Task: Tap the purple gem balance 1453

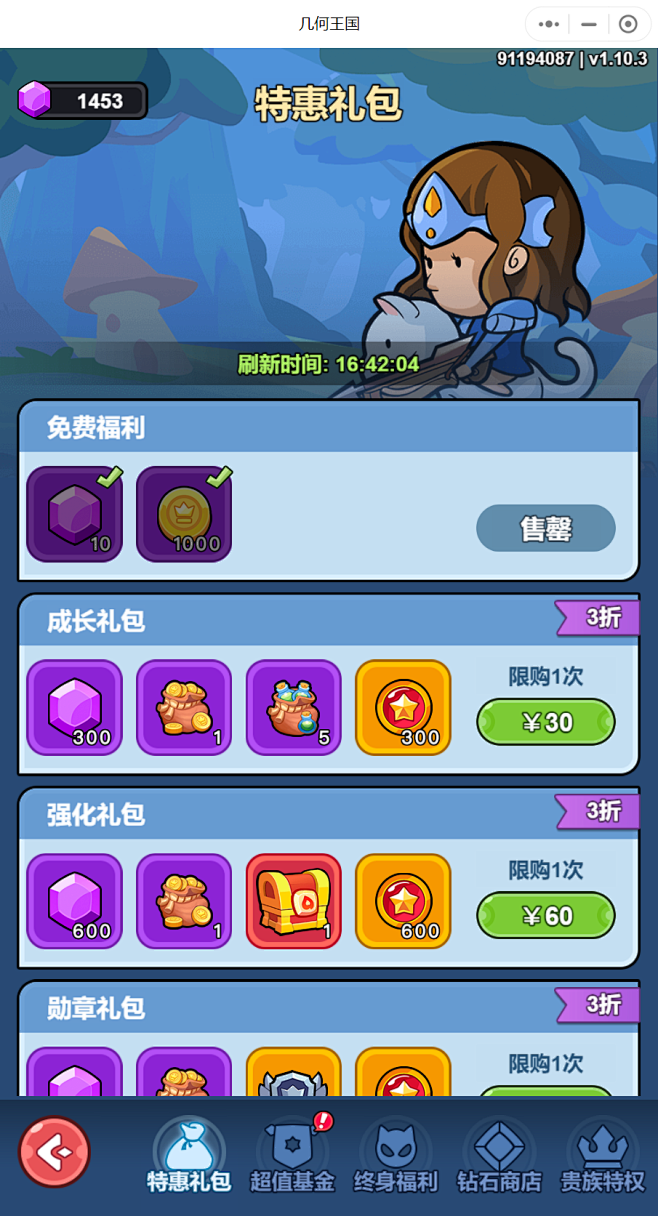Action: tap(82, 100)
